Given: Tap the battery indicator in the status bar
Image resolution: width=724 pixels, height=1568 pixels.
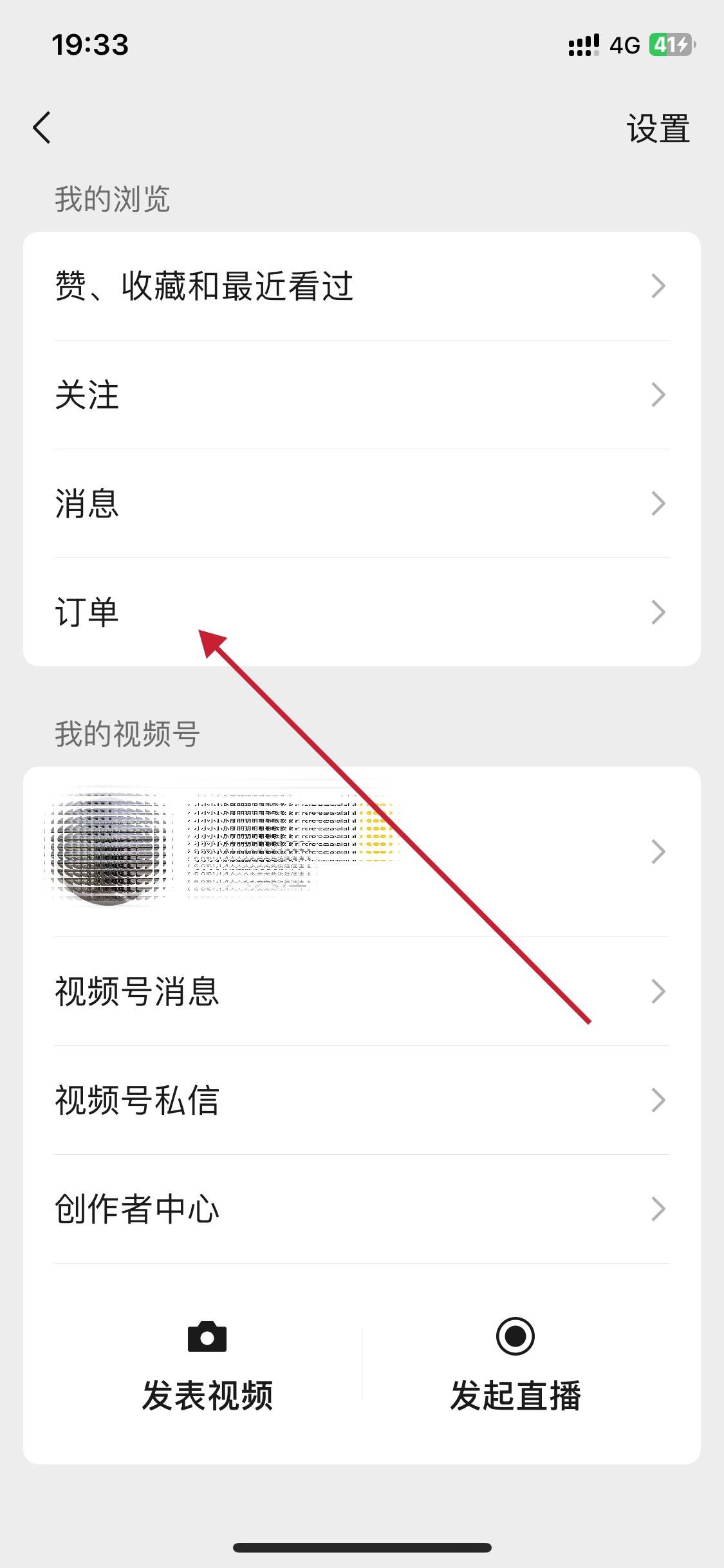Looking at the screenshot, I should pos(672,45).
